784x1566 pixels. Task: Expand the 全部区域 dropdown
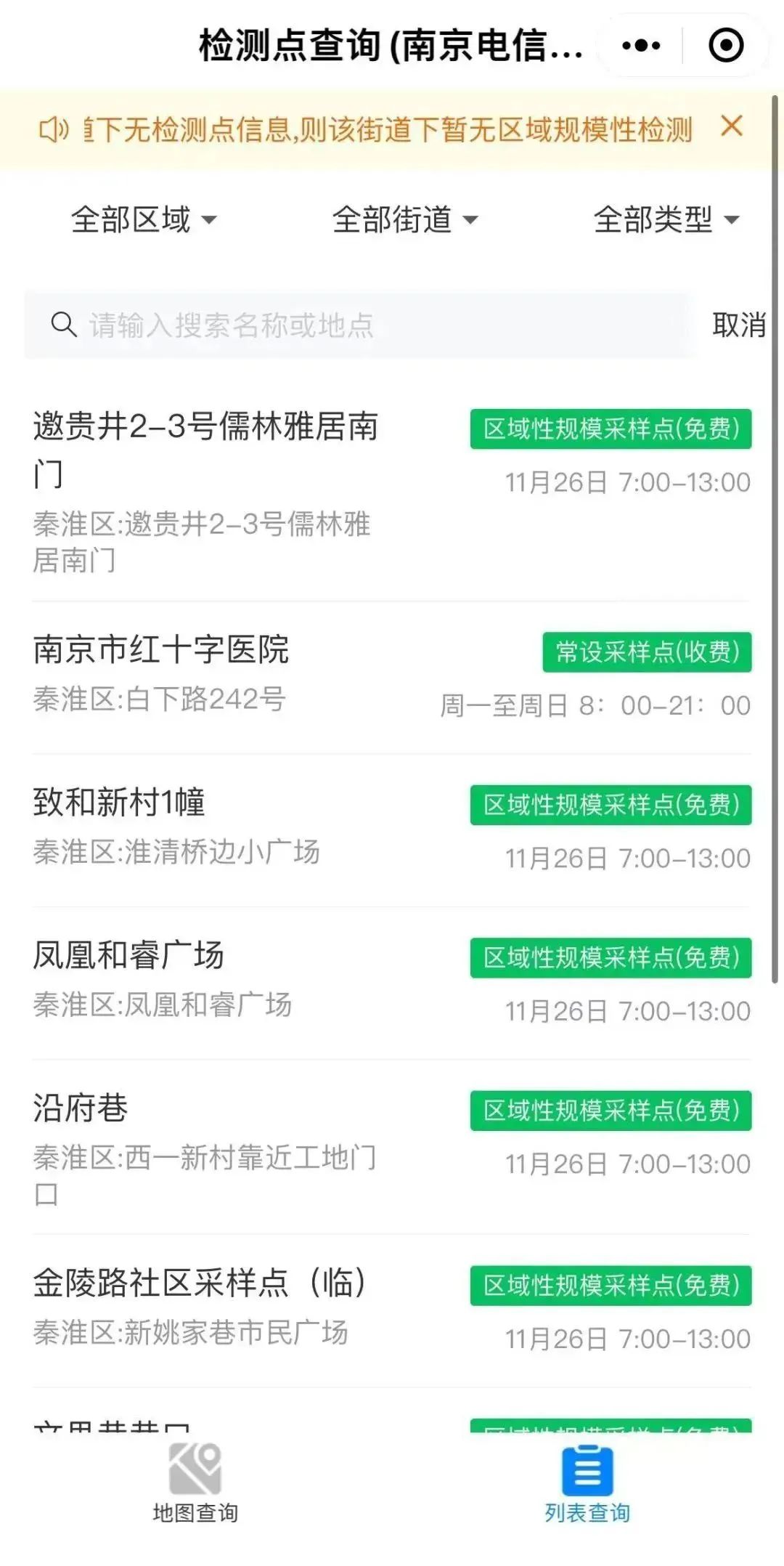tap(144, 219)
